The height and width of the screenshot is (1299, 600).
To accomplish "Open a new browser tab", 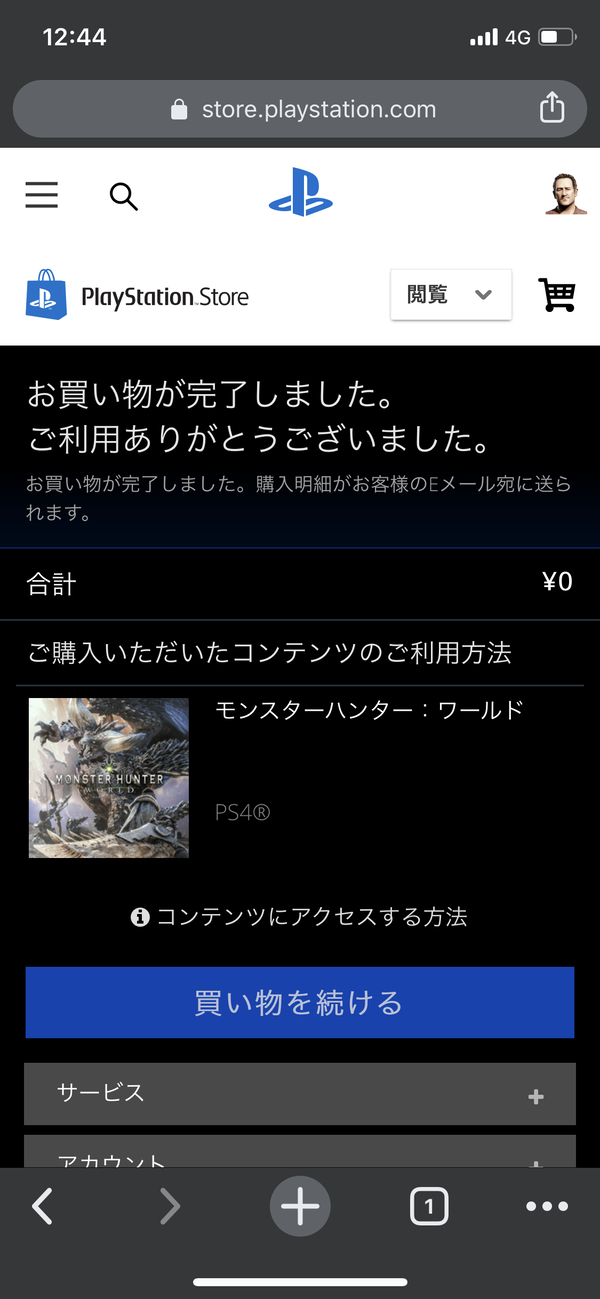I will click(x=300, y=1207).
